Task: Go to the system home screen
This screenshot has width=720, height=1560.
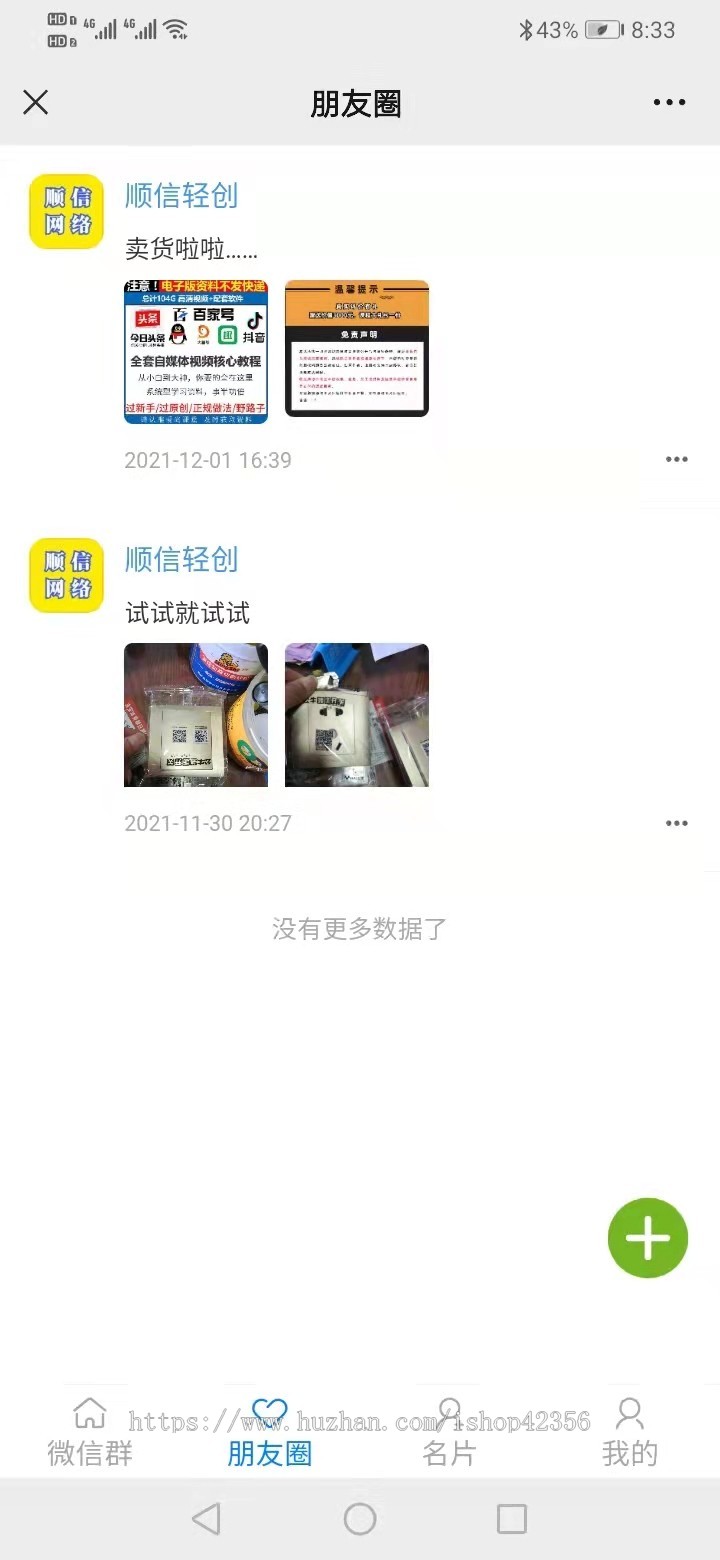Action: click(x=360, y=1519)
